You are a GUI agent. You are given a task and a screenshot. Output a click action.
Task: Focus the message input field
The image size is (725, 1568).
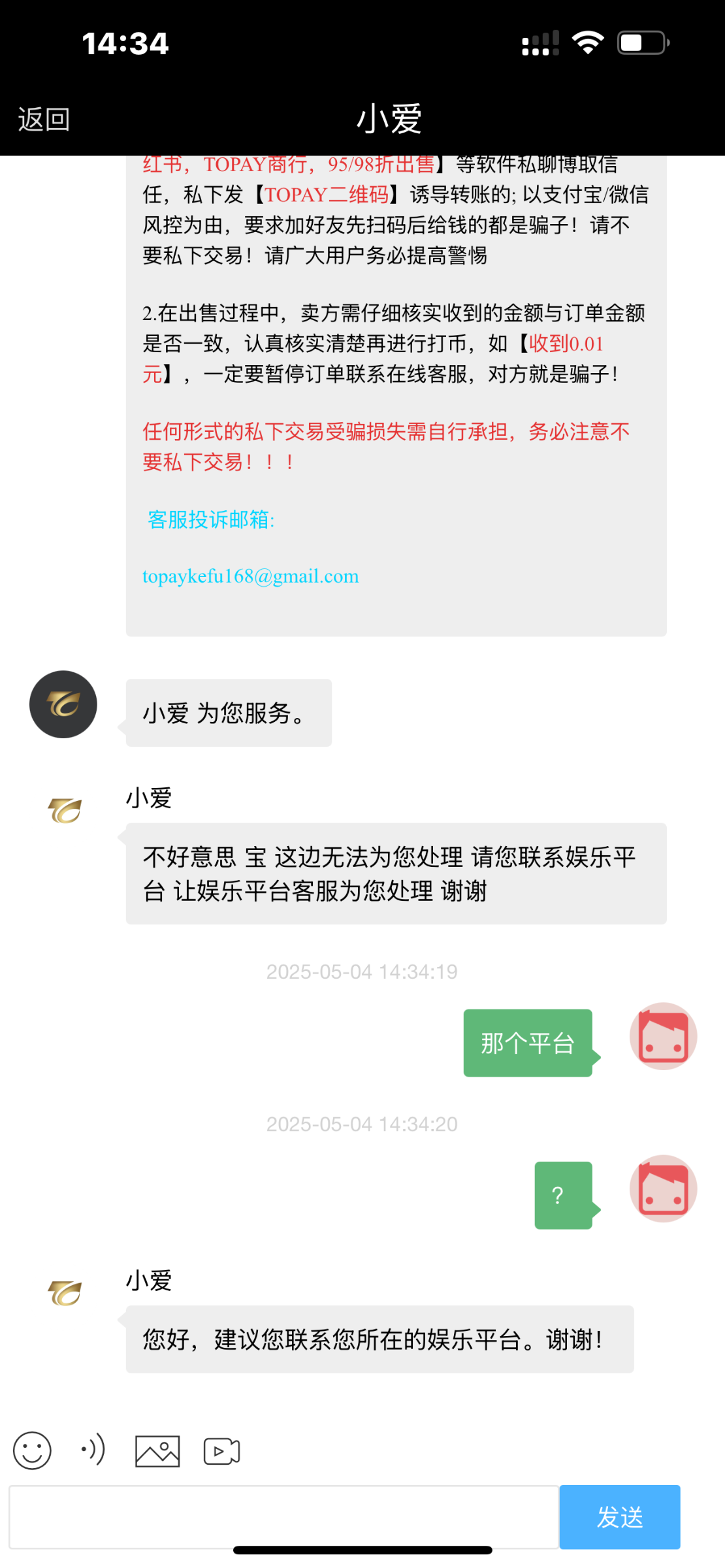tap(283, 1517)
